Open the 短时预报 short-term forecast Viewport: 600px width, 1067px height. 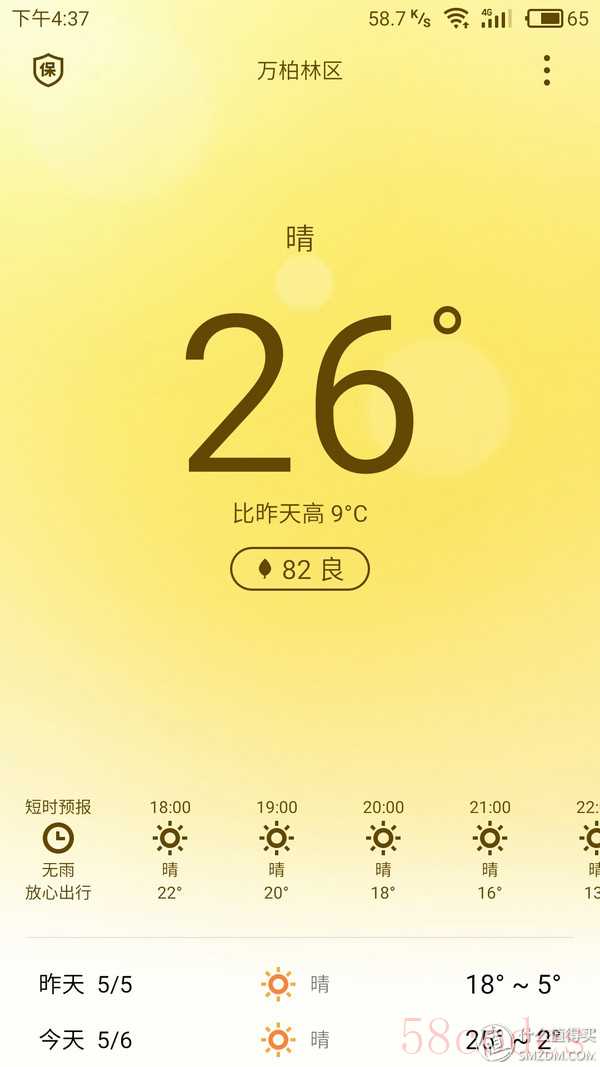click(x=58, y=849)
